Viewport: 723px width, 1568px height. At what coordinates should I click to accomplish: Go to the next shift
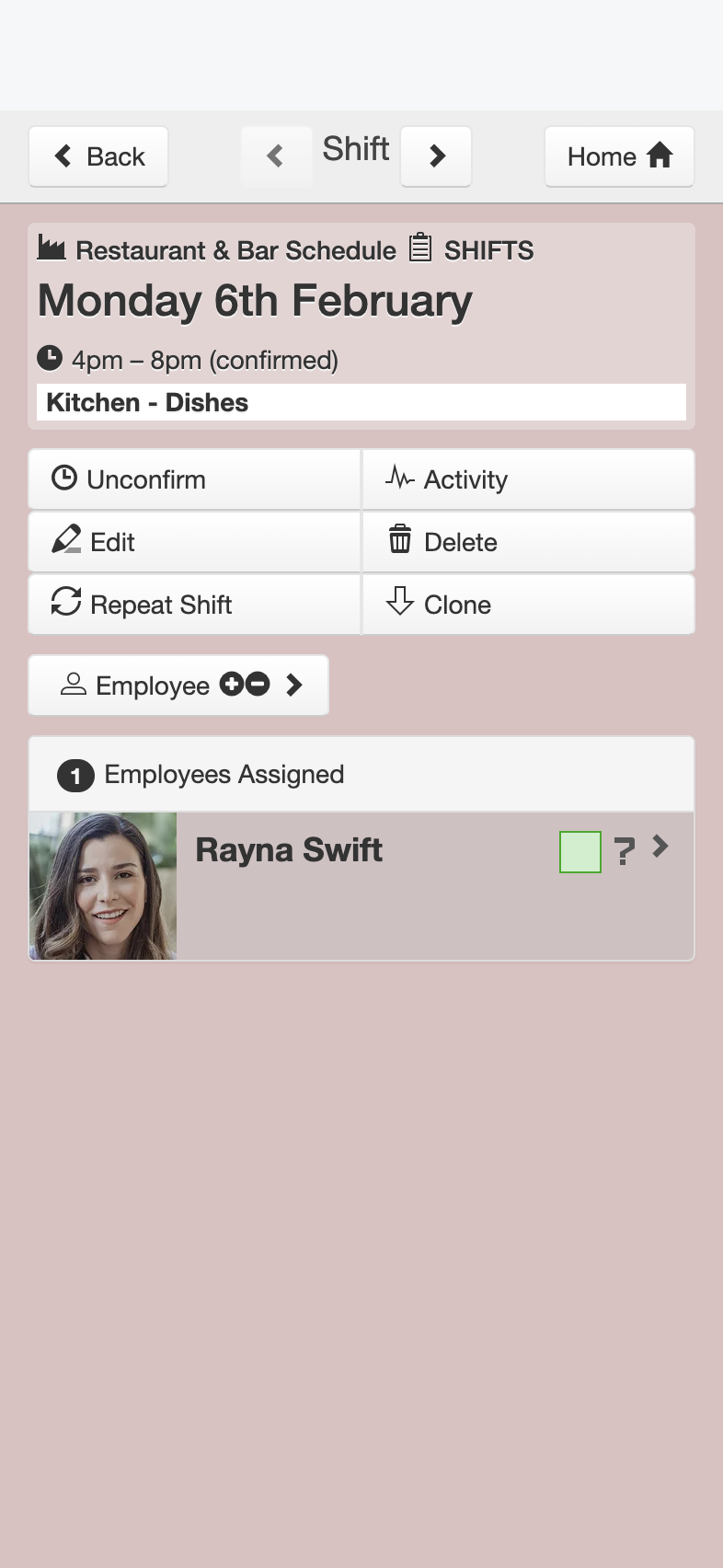coord(436,156)
